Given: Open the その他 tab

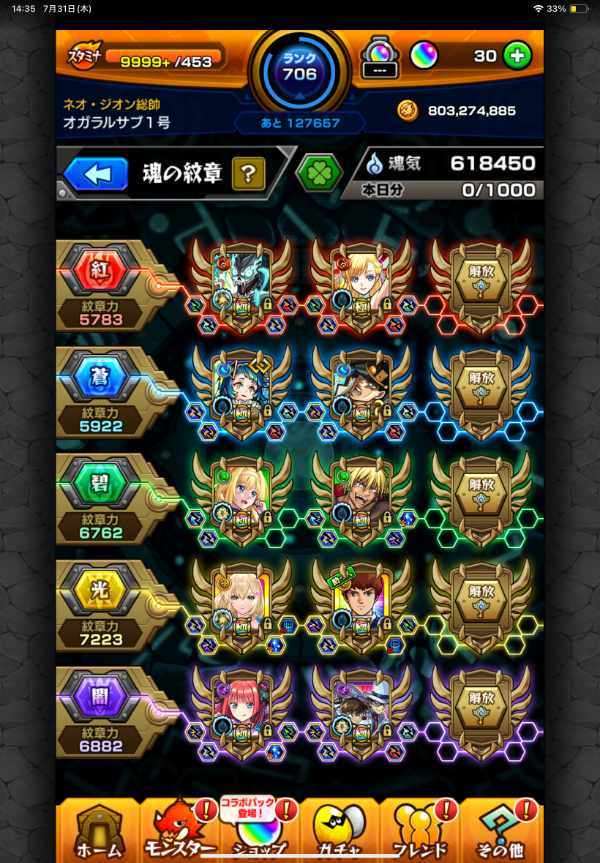Looking at the screenshot, I should tap(500, 831).
